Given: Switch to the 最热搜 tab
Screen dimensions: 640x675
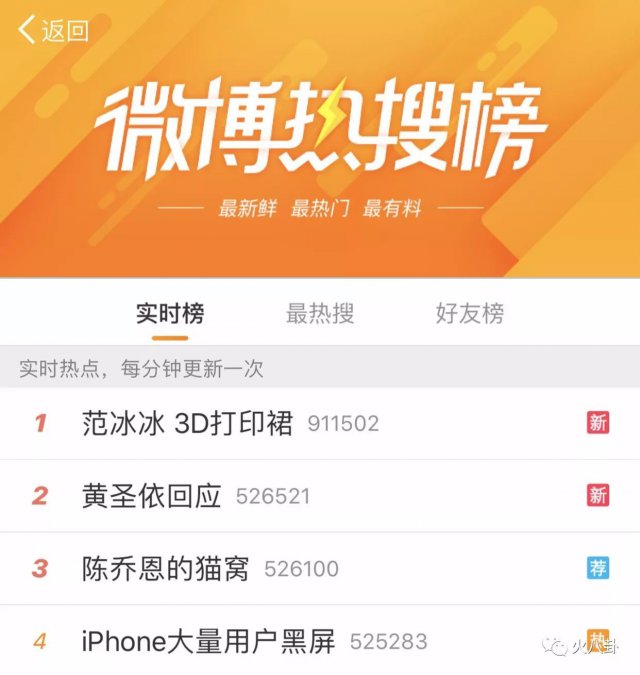Looking at the screenshot, I should 320,314.
